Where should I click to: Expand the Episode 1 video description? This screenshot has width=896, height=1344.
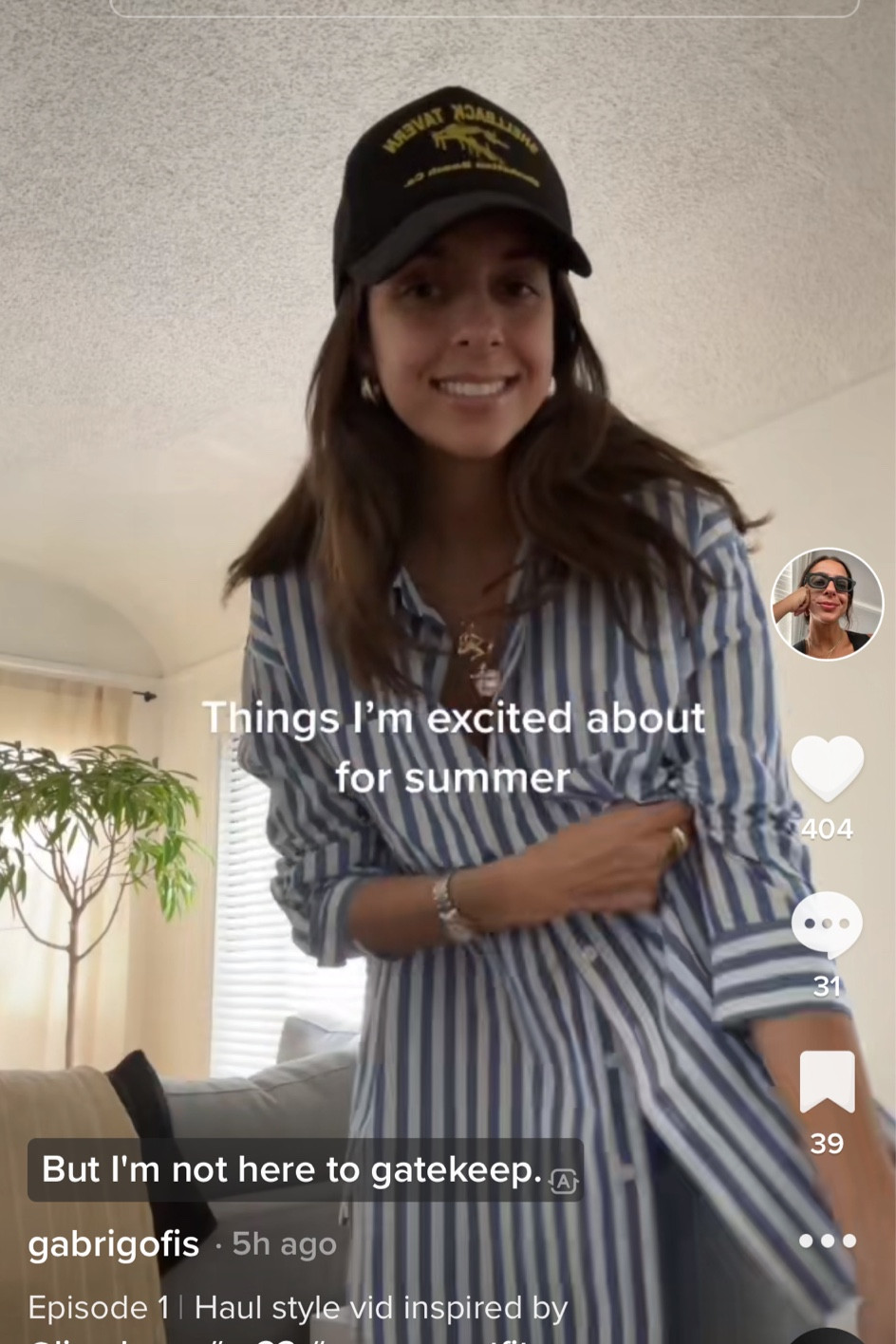[x=297, y=1308]
